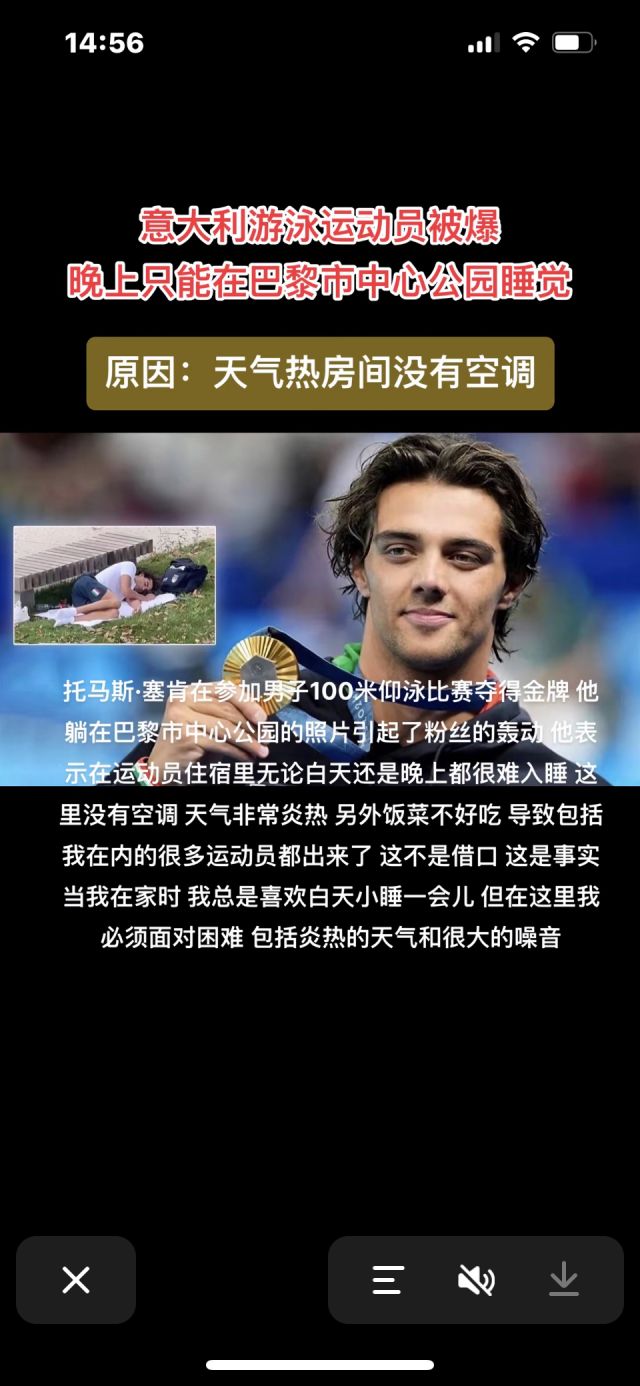
Task: Download this video
Action: tap(564, 1280)
